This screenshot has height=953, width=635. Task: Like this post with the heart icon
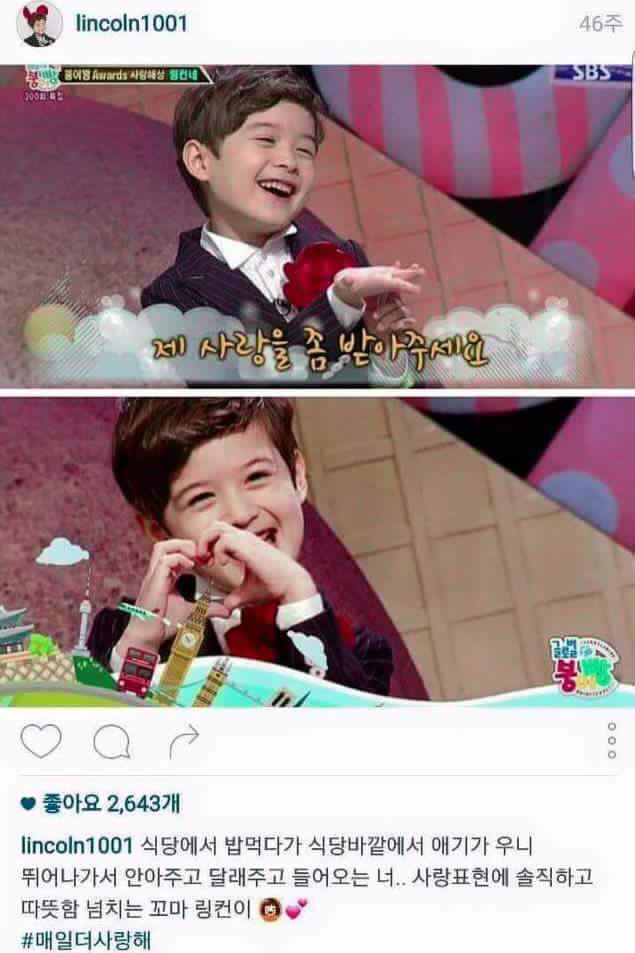click(41, 741)
